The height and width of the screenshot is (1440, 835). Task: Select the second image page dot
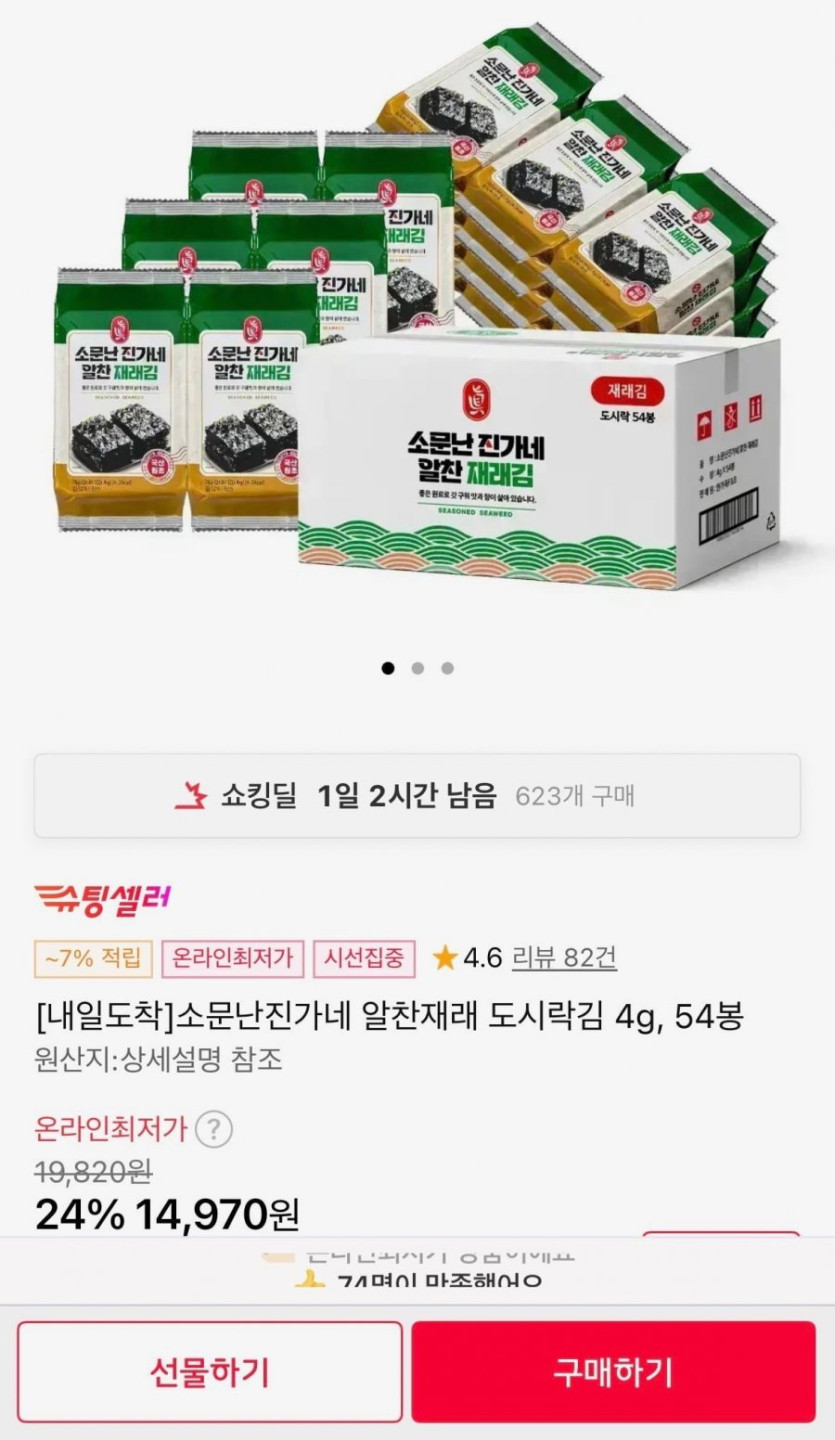pyautogui.click(x=418, y=668)
